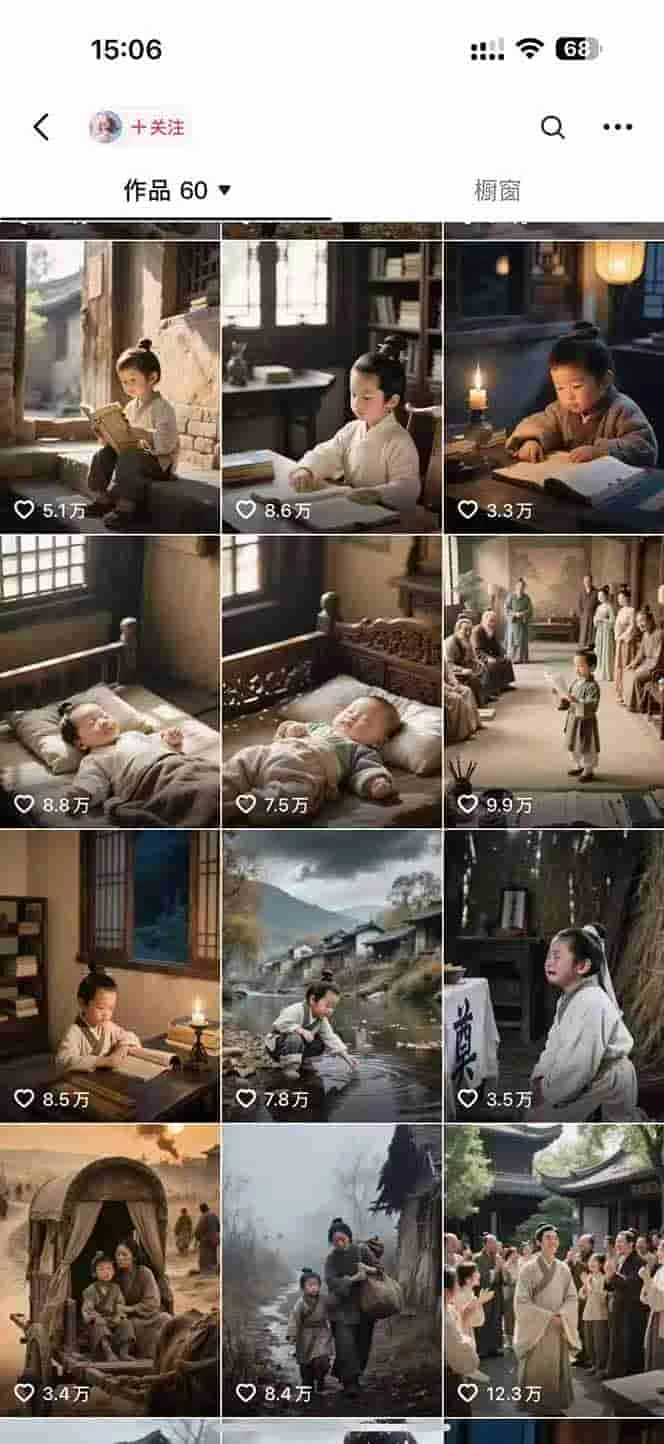664x1444 pixels.
Task: Open the video with 8.5万 likes
Action: click(110, 975)
